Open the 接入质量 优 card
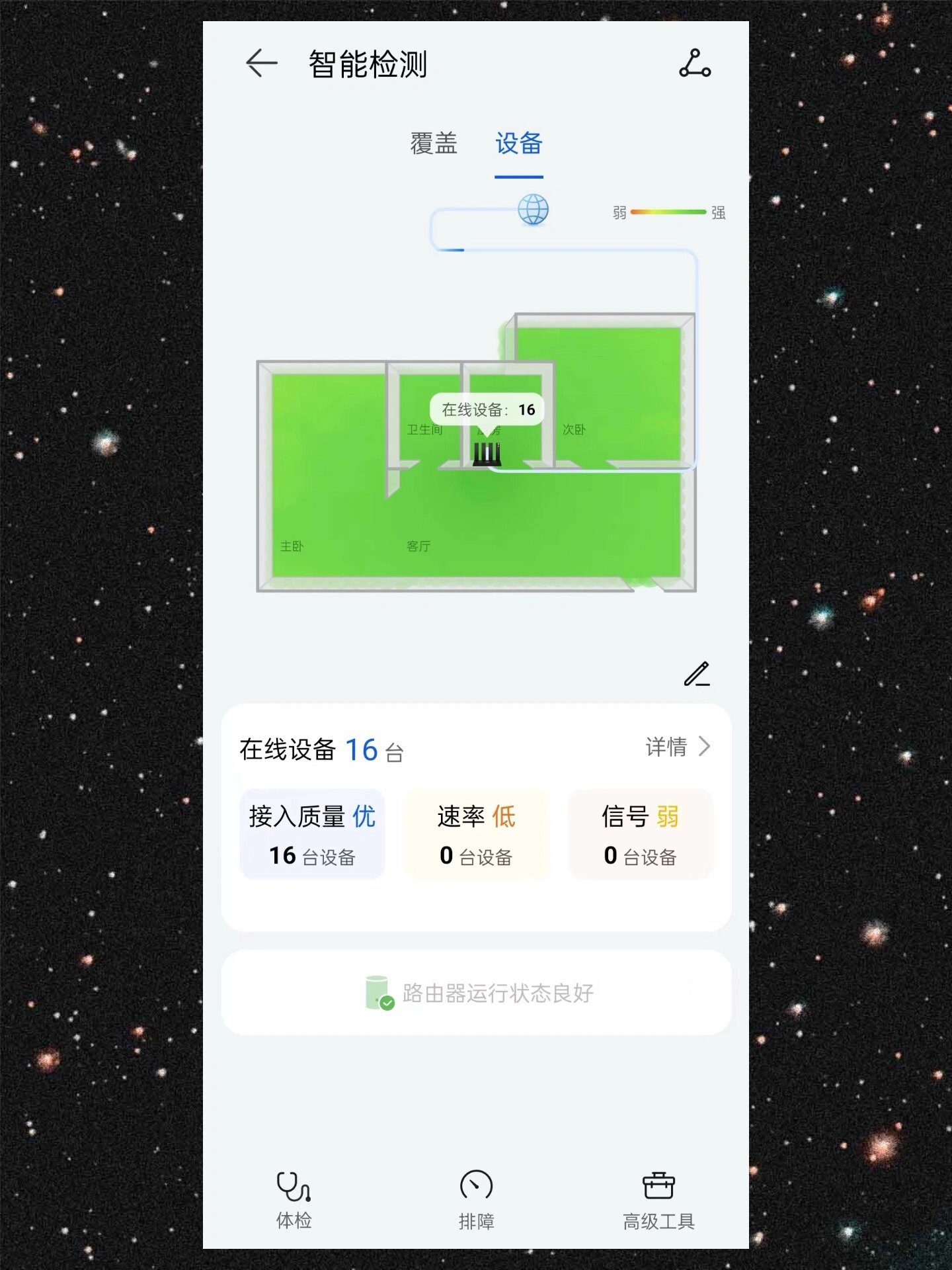The width and height of the screenshot is (952, 1270). [x=312, y=834]
